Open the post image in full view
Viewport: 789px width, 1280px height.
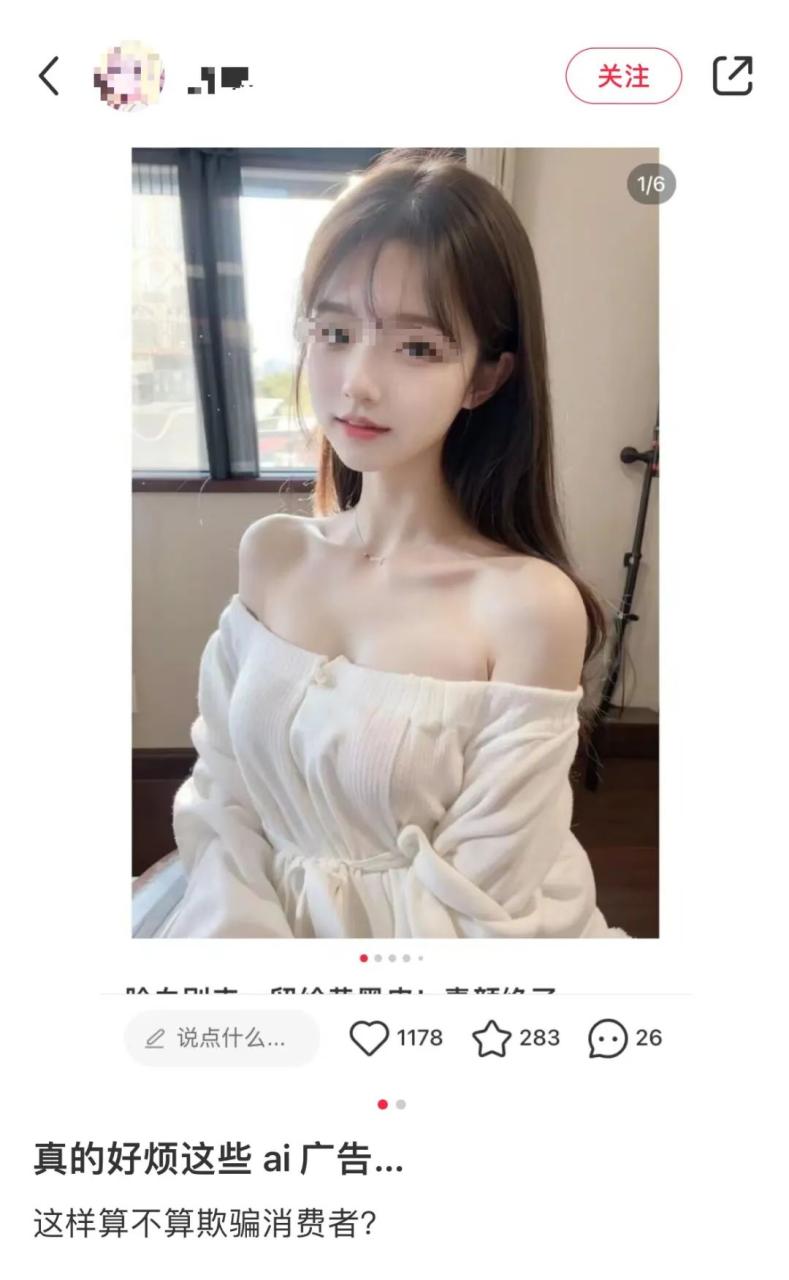(x=395, y=542)
